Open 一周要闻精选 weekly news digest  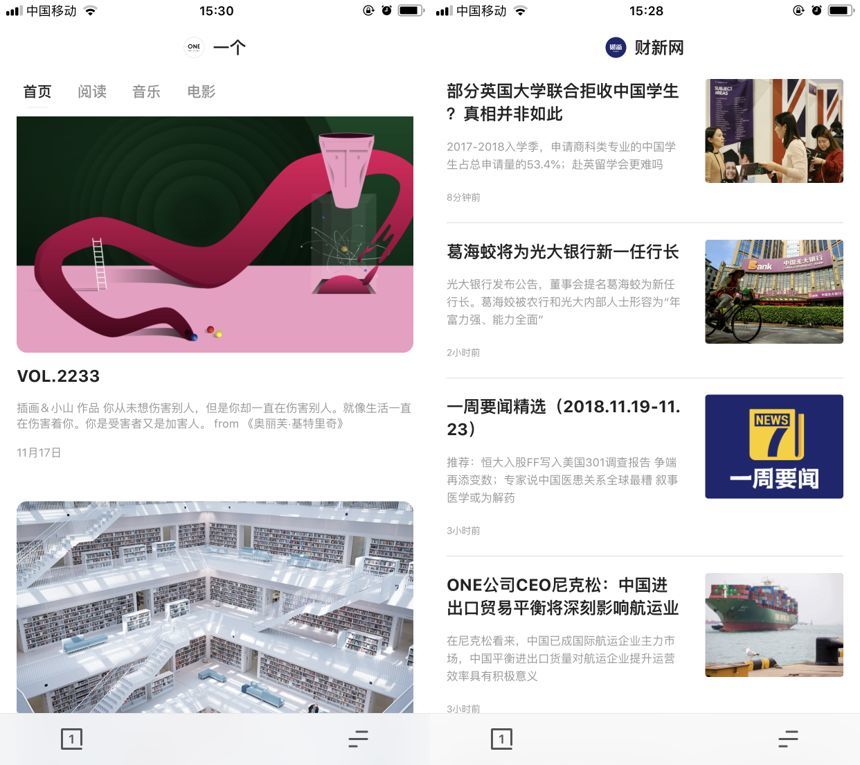click(x=644, y=466)
